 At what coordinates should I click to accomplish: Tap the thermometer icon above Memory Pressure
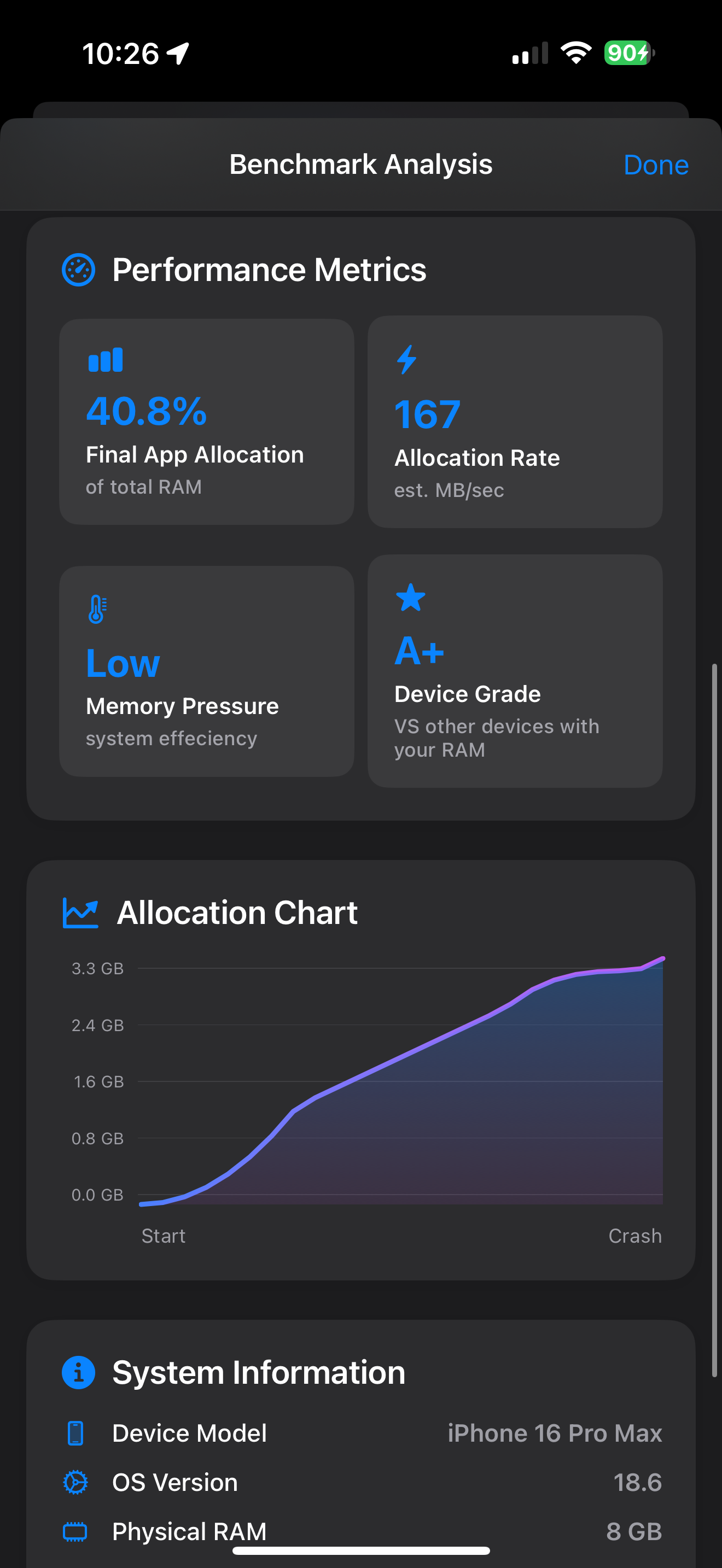coord(97,608)
